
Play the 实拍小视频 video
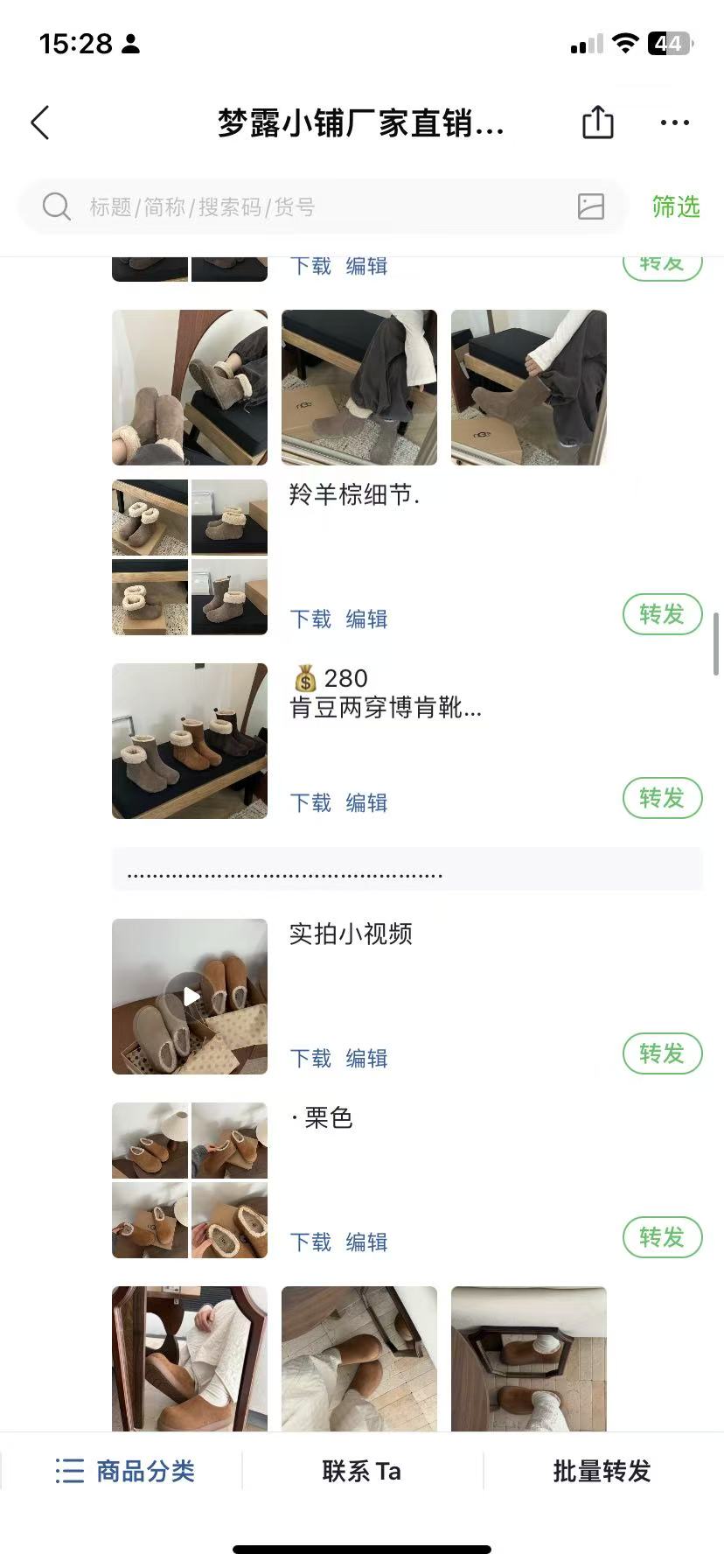pyautogui.click(x=190, y=997)
